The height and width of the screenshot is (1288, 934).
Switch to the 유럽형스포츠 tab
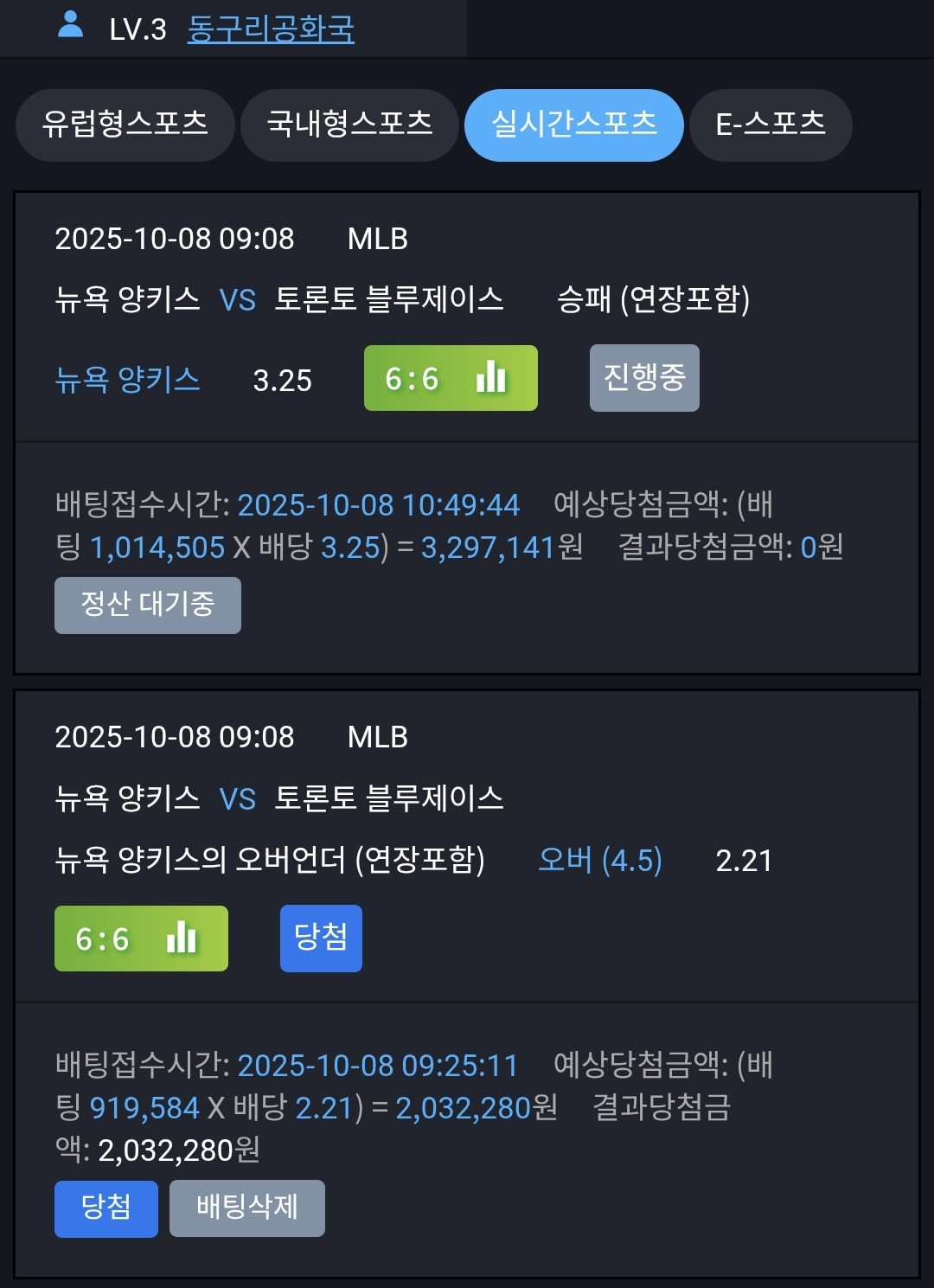125,125
